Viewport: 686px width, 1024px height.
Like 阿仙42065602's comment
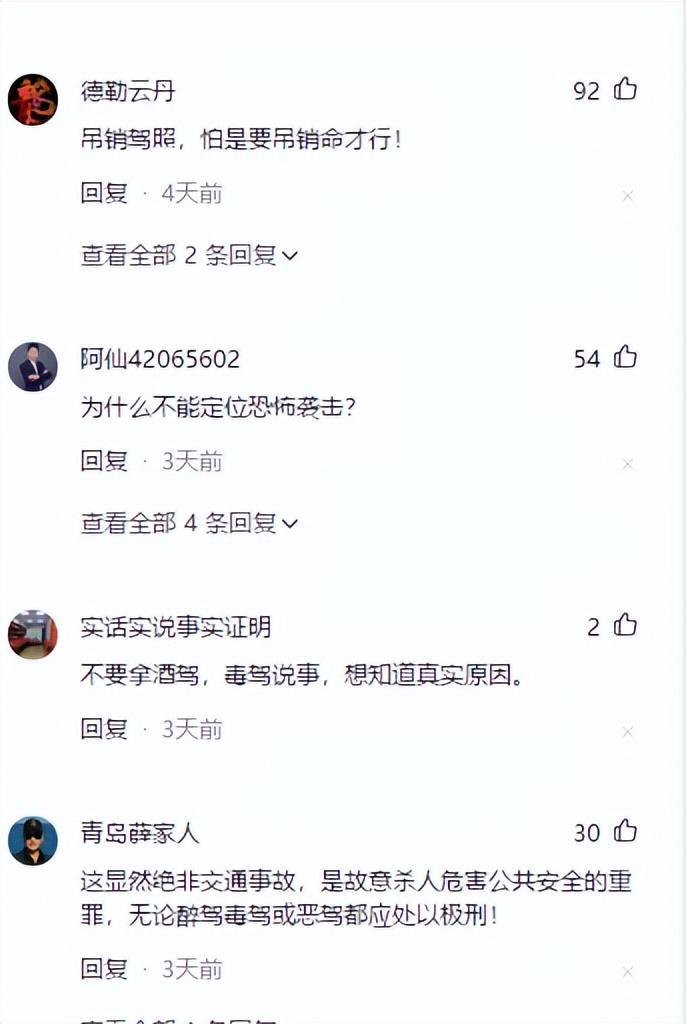(x=625, y=357)
